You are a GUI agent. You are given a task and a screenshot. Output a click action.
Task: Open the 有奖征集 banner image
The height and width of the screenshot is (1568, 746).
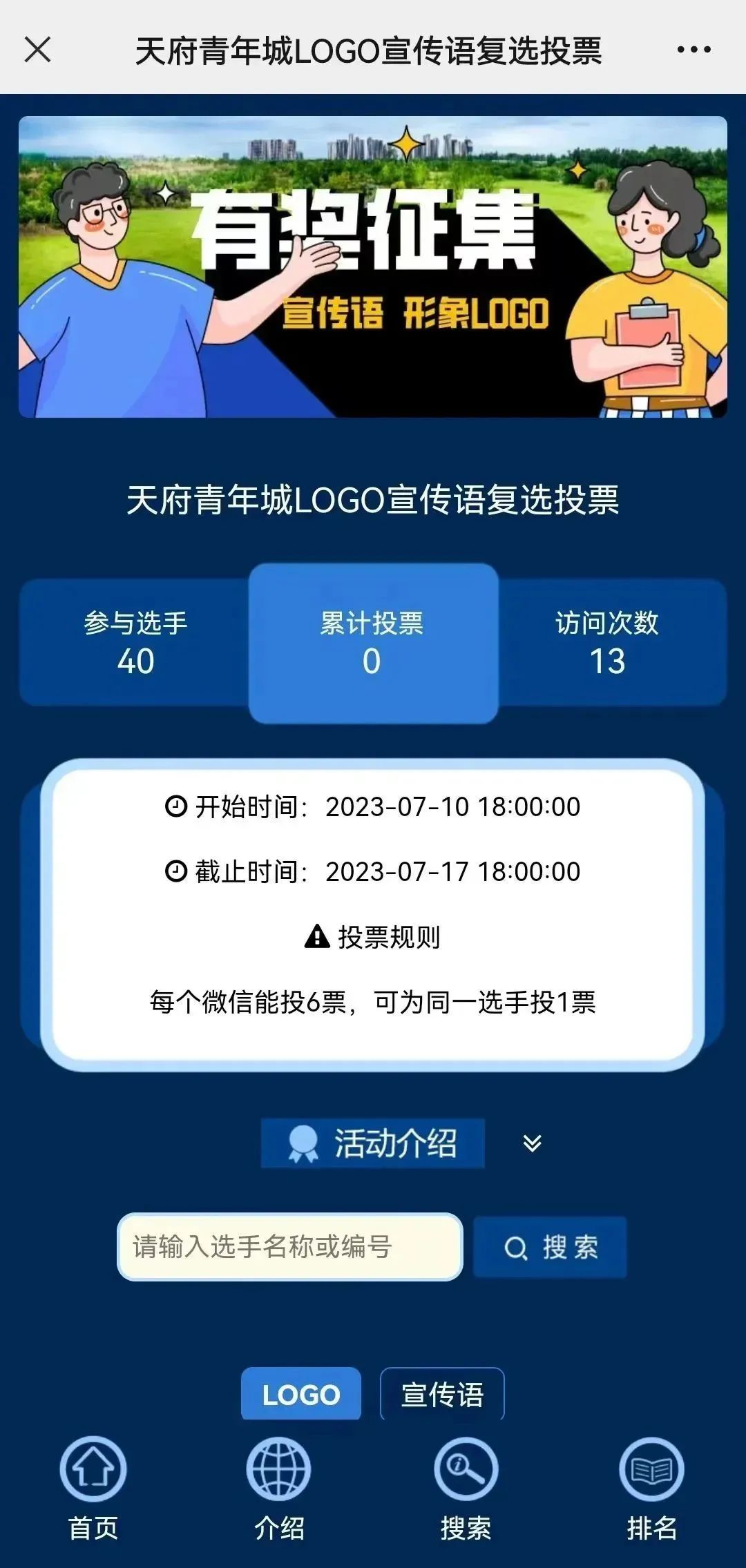pyautogui.click(x=373, y=267)
